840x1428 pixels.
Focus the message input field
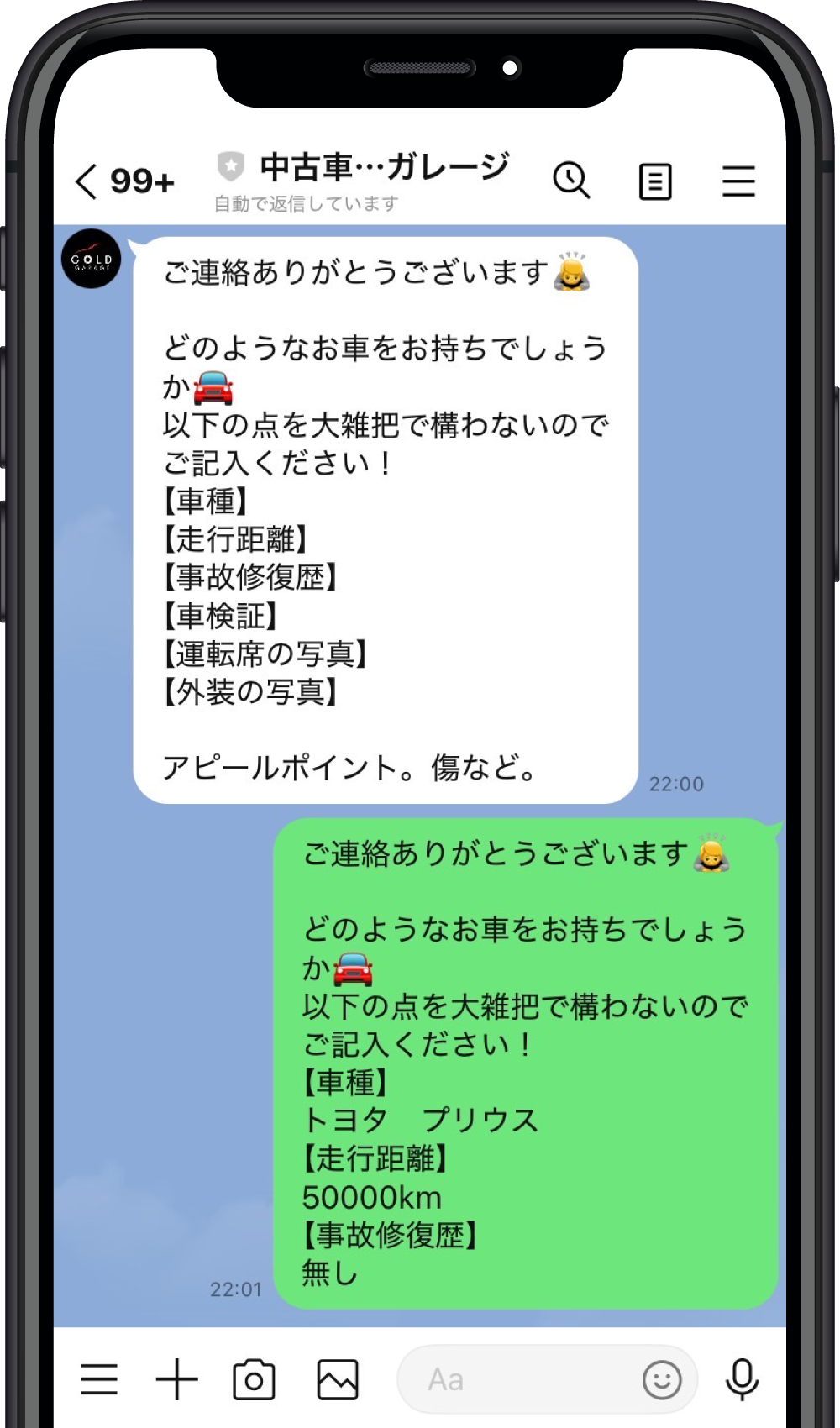click(x=521, y=1379)
